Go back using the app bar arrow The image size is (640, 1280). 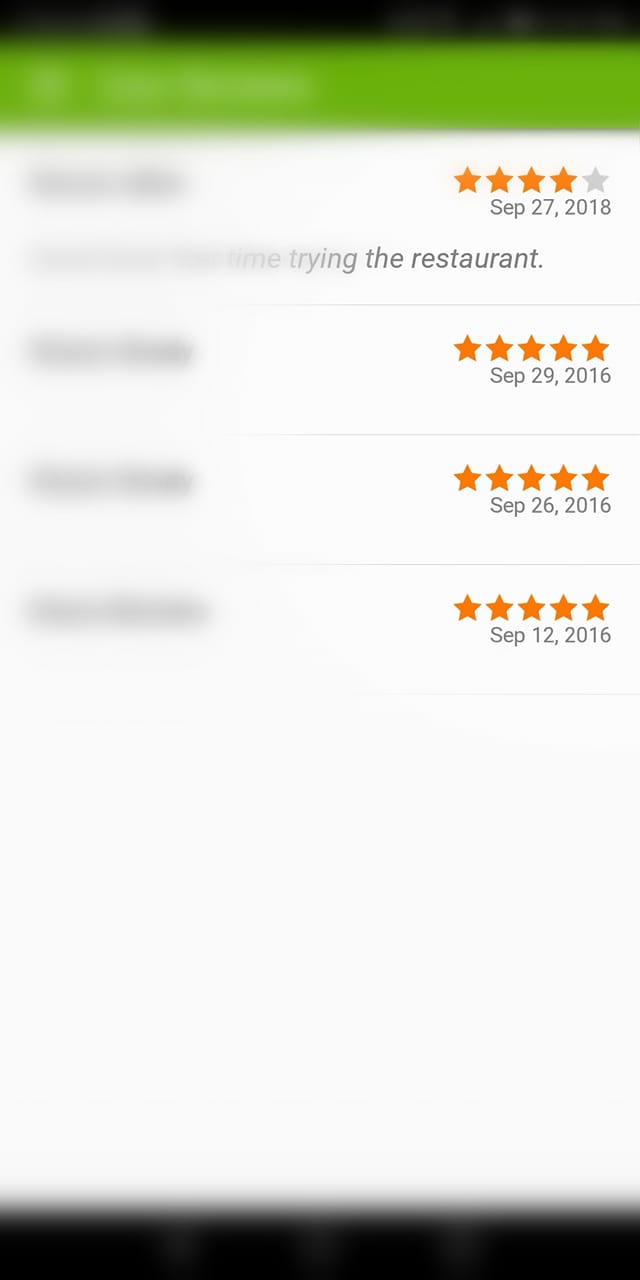(x=46, y=84)
